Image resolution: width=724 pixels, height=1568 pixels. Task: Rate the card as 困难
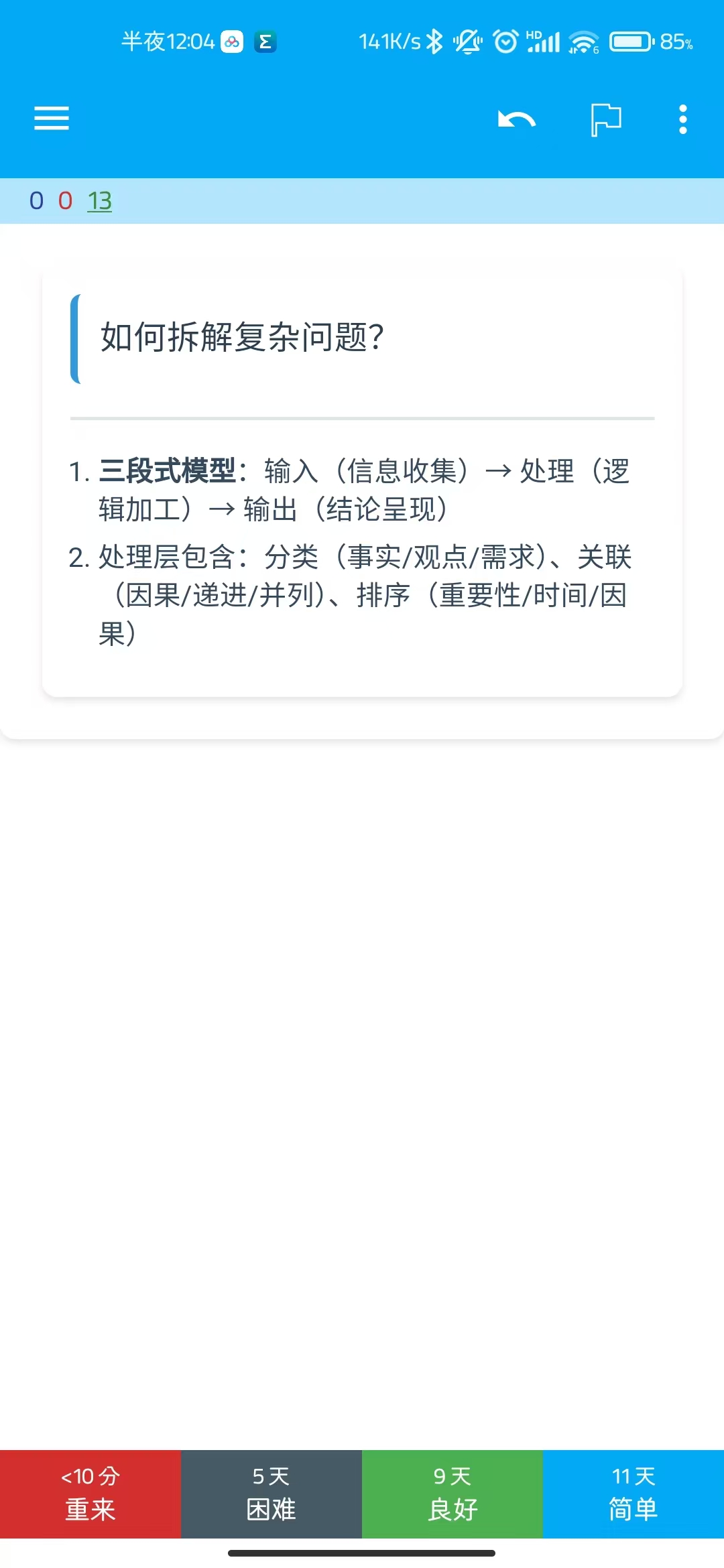tap(271, 1494)
